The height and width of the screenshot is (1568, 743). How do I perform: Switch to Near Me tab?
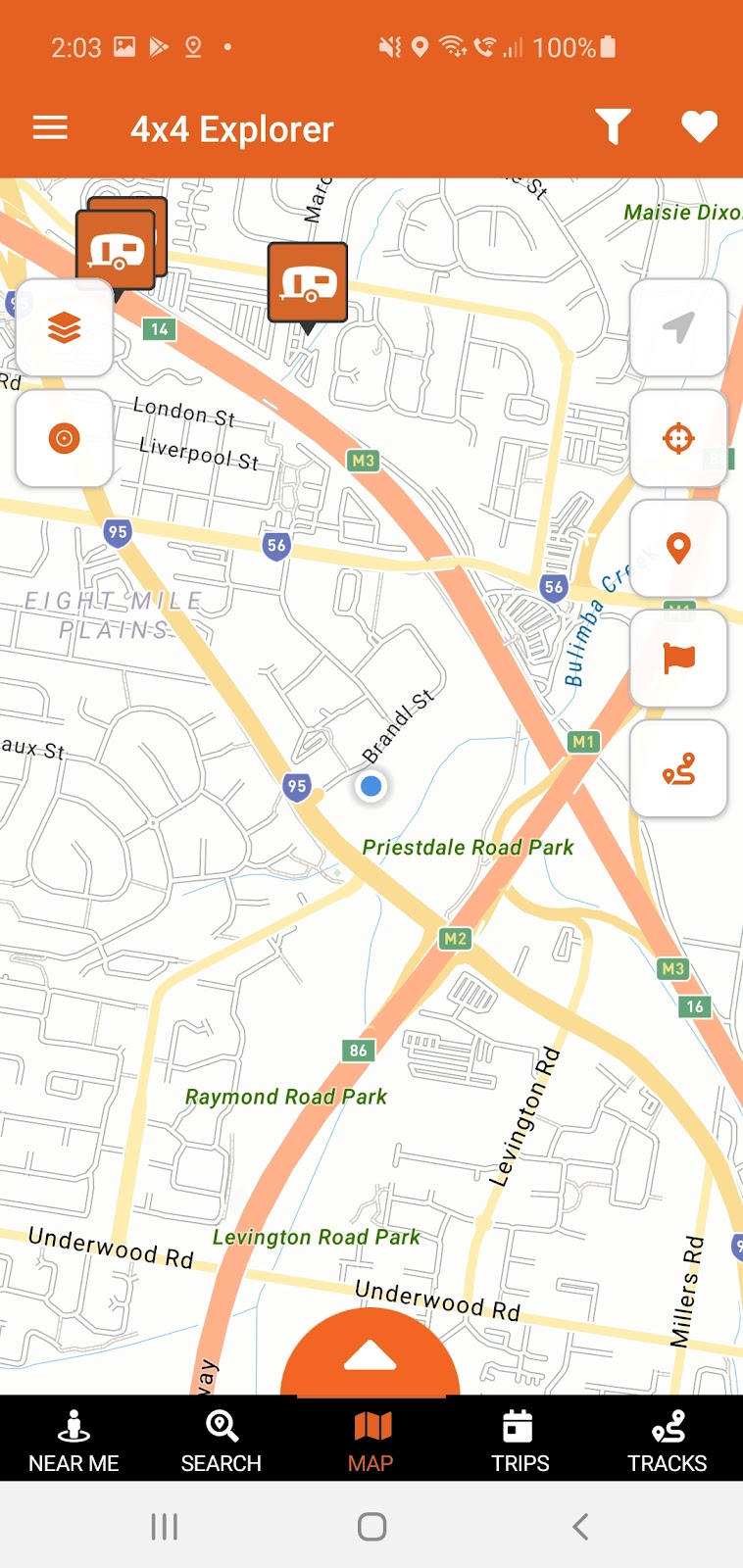[74, 1440]
